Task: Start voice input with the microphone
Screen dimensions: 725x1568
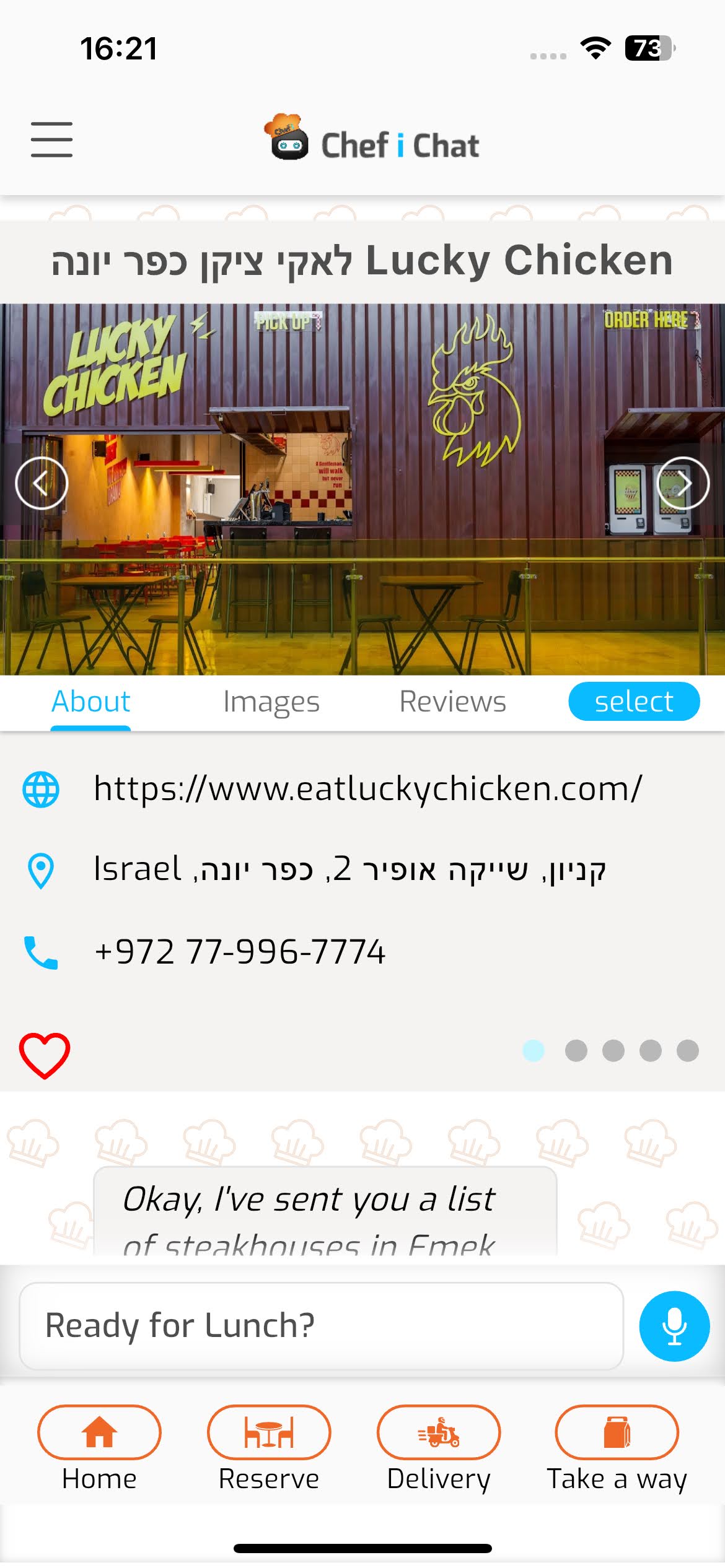Action: (674, 1326)
